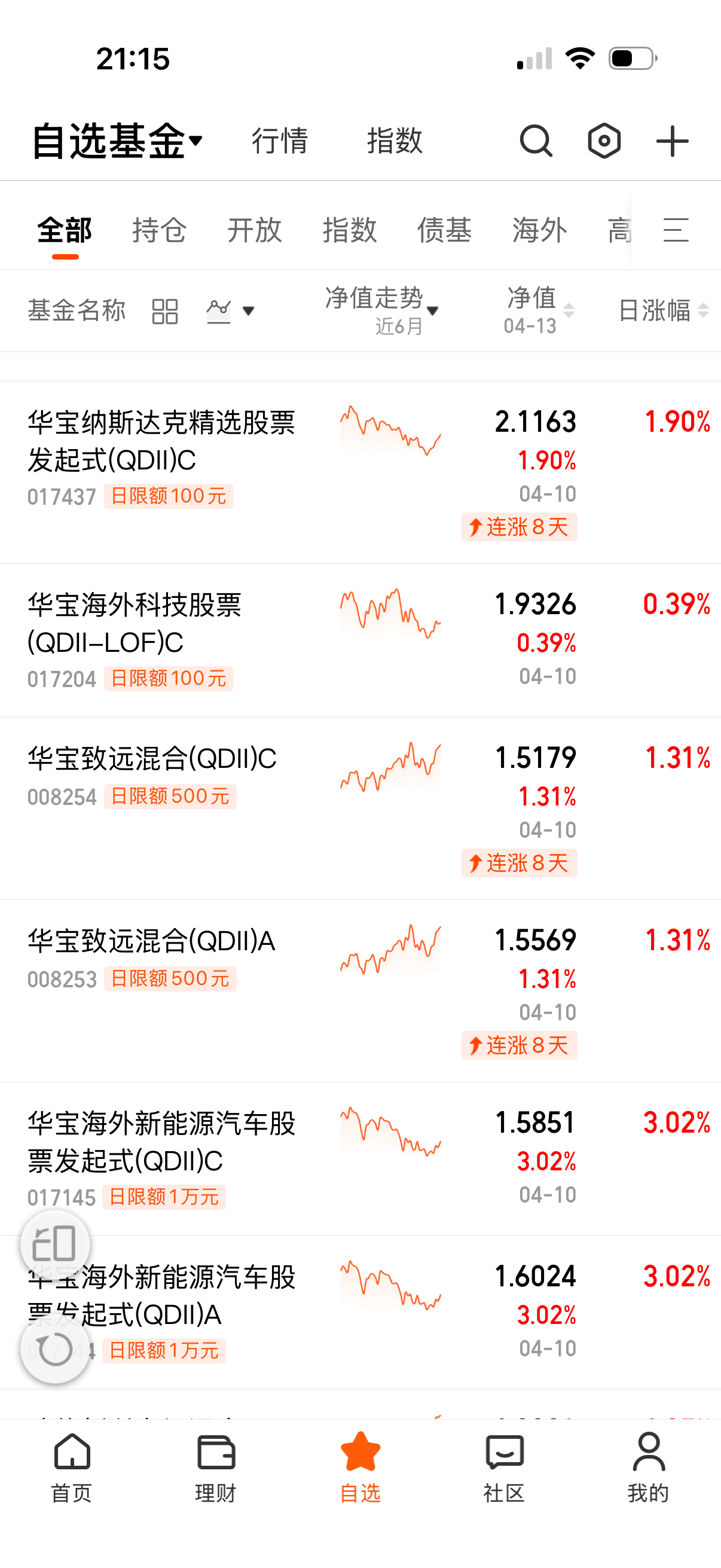Viewport: 721px width, 1568px height.
Task: Switch to the 行情 top tab
Action: [x=280, y=141]
